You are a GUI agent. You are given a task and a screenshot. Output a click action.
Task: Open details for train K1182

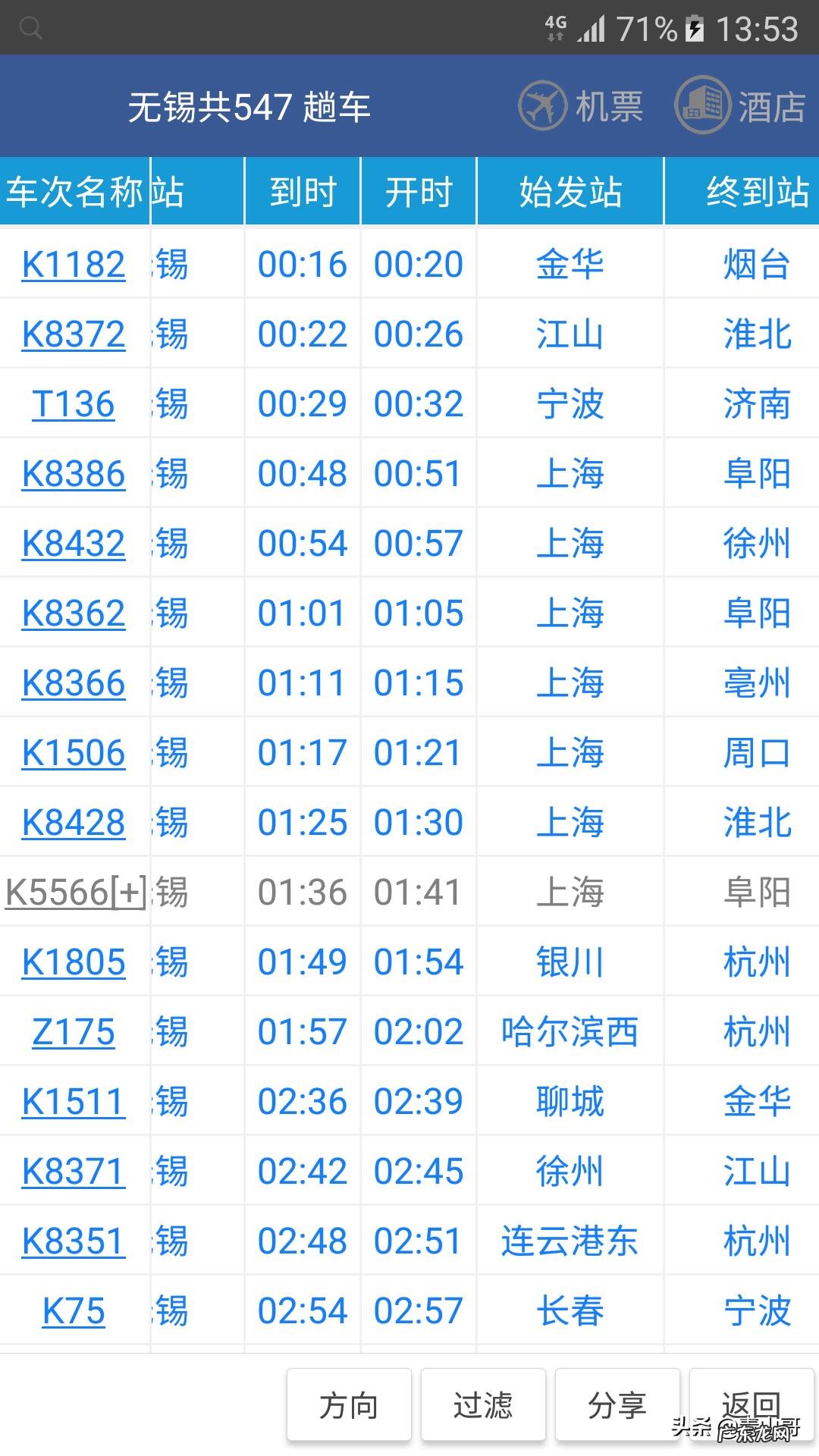73,264
